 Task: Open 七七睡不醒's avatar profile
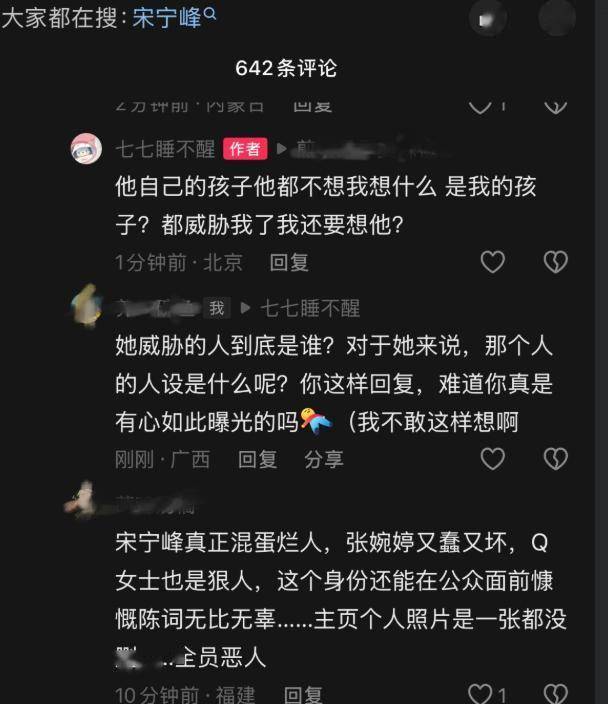[86, 149]
